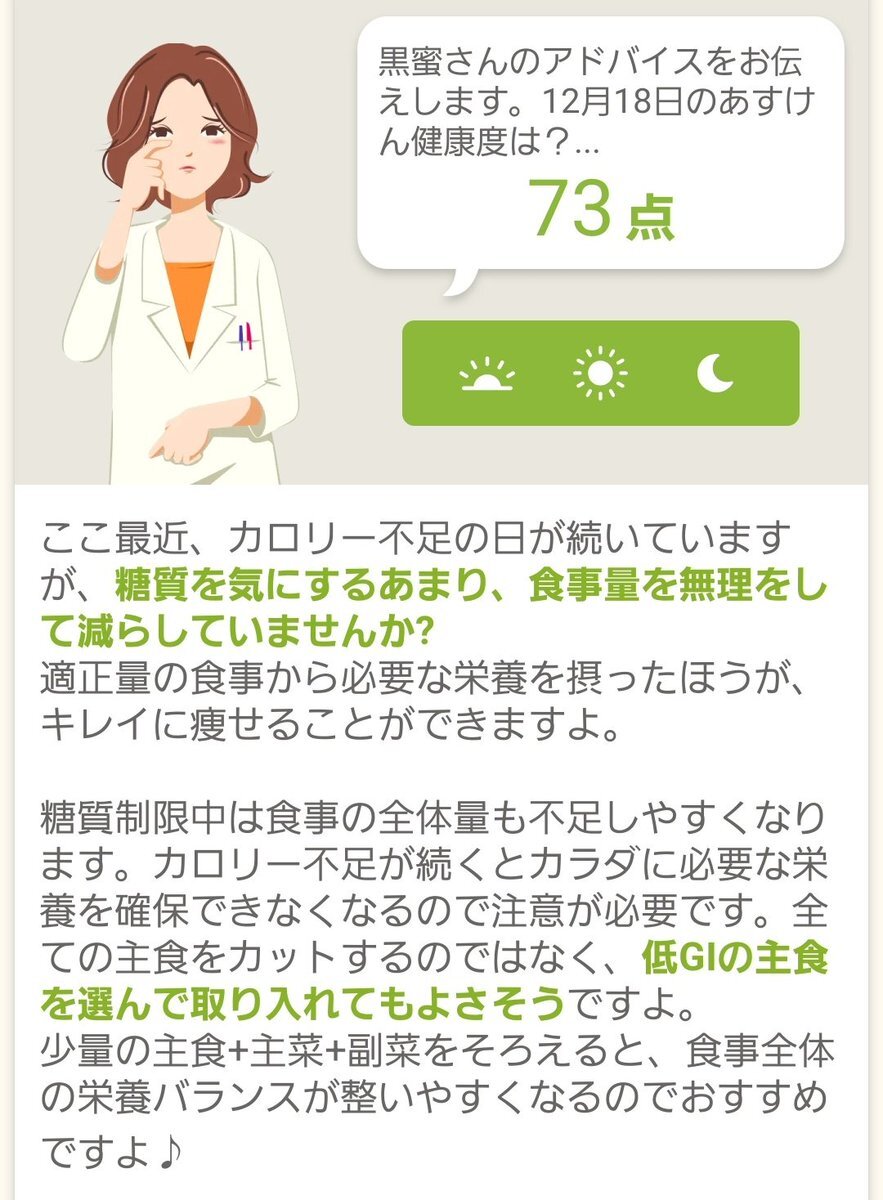Screen dimensions: 883x1200
Task: Show the lunch advice sun icon
Action: pos(600,373)
